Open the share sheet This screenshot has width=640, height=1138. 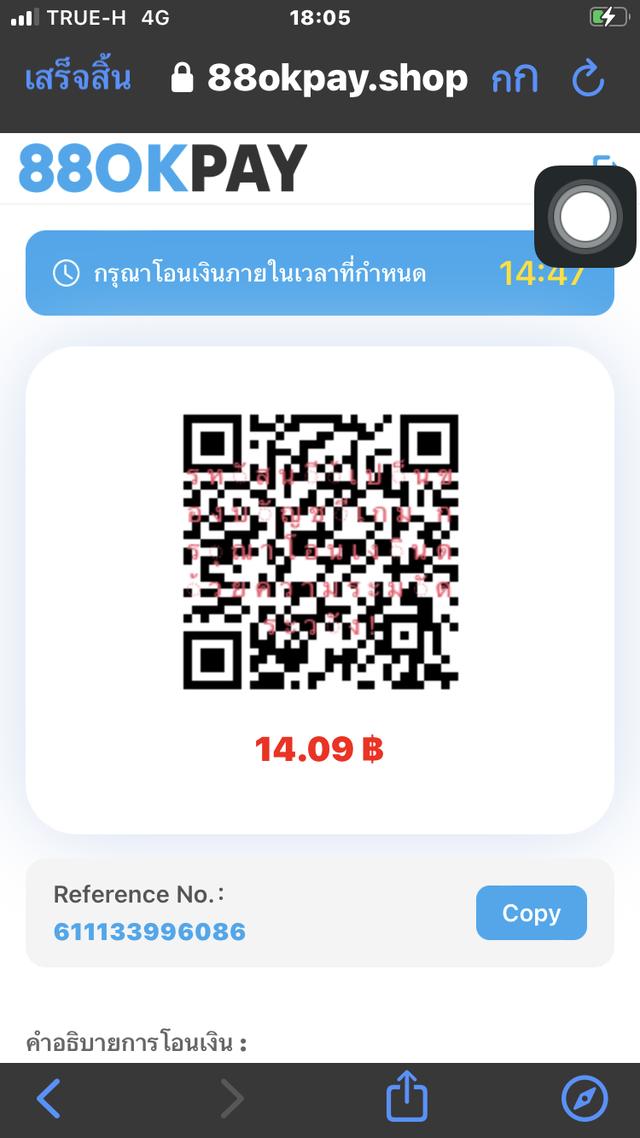tap(407, 1099)
